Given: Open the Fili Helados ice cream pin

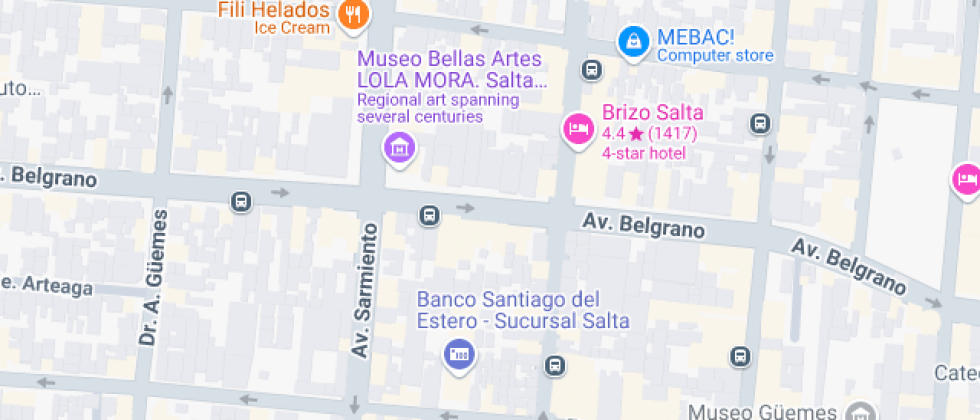Looking at the screenshot, I should 354,16.
